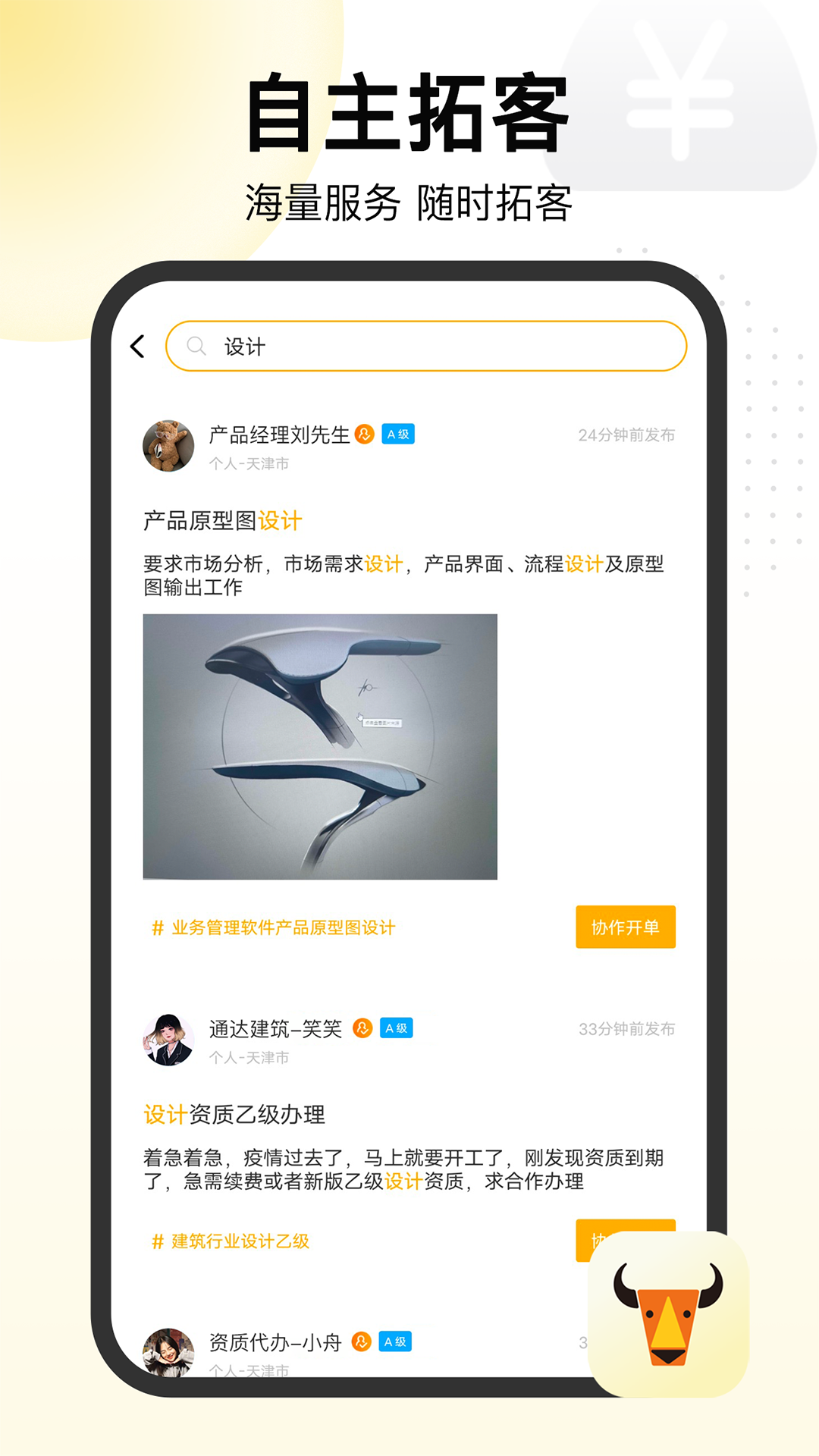Open the topic 业务管理软件产品原型图设计
Screen dimensions: 819x1456
click(284, 927)
